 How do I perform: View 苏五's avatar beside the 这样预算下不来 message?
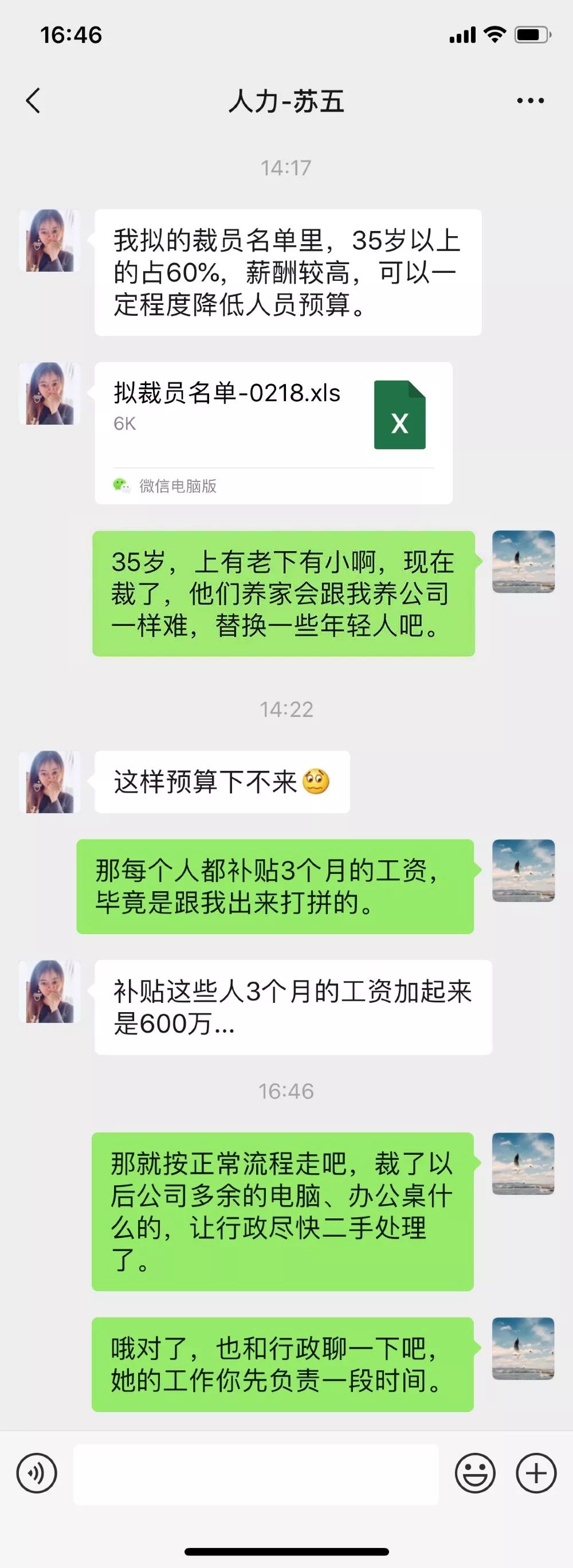point(50,782)
